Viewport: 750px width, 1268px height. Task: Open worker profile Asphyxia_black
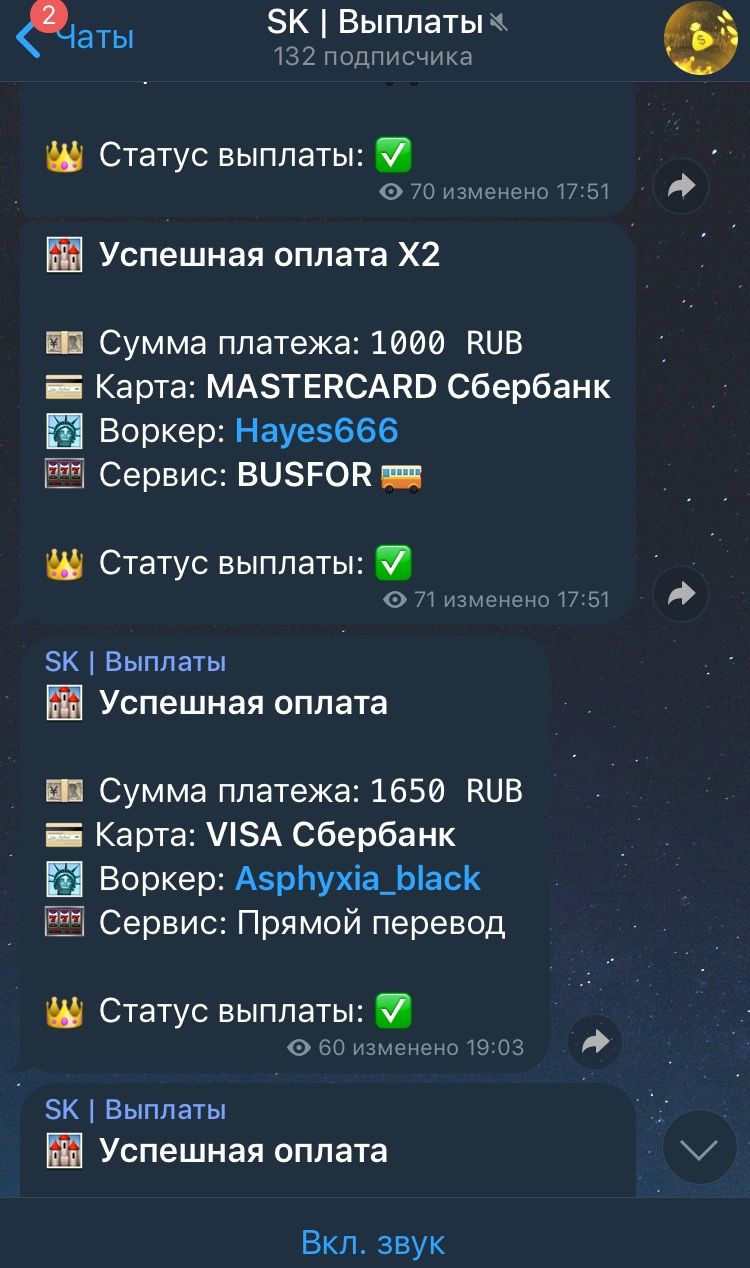click(x=357, y=879)
